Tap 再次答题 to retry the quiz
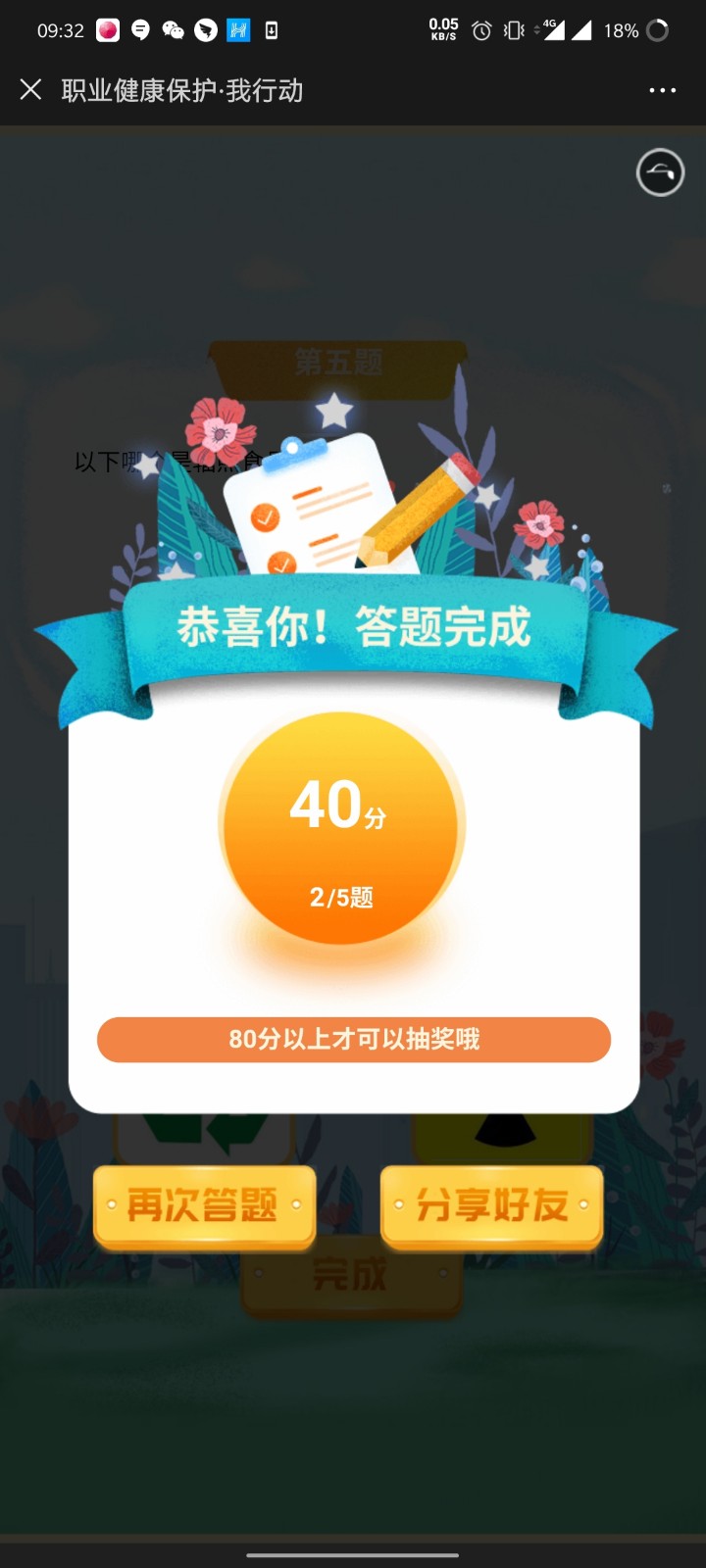This screenshot has width=706, height=1568. coord(204,1205)
